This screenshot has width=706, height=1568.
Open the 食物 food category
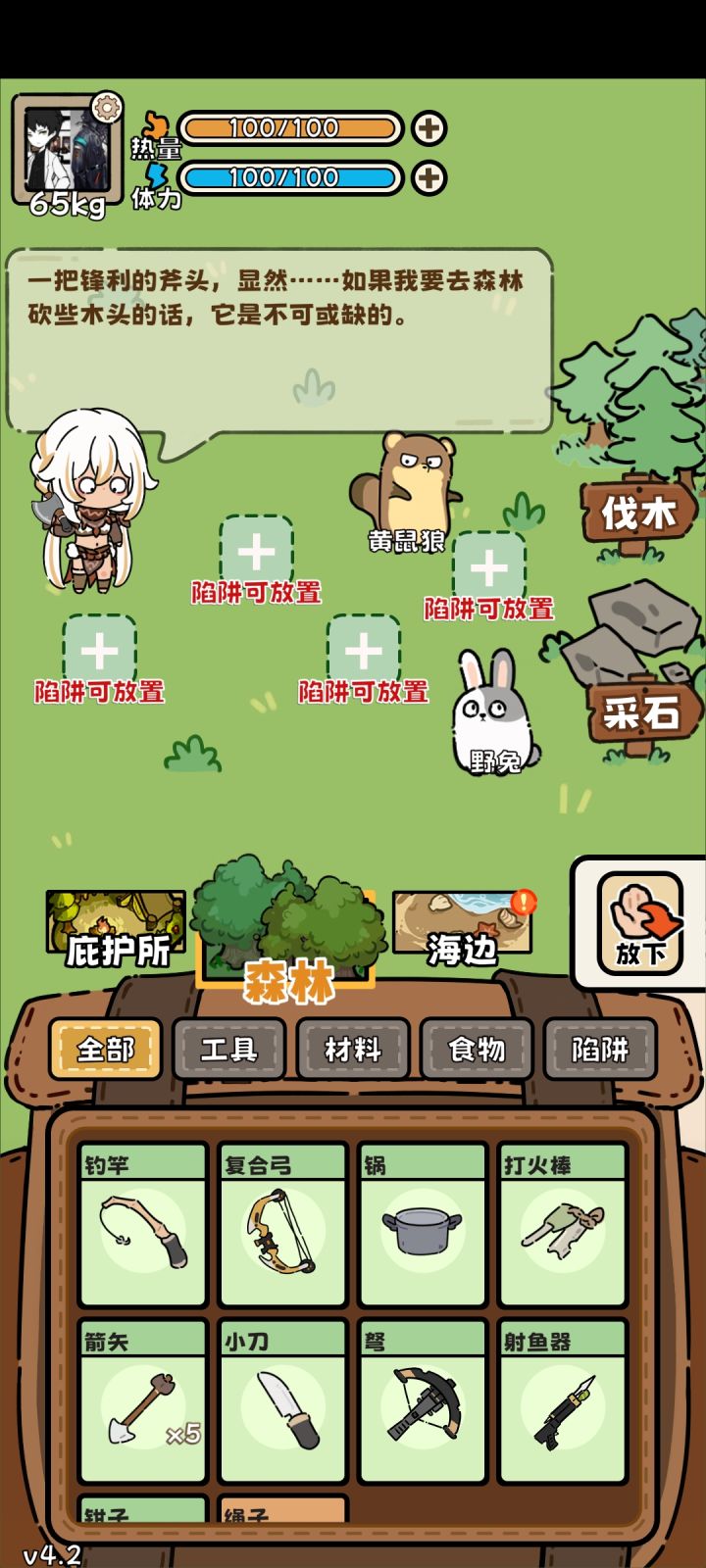coord(477,1049)
